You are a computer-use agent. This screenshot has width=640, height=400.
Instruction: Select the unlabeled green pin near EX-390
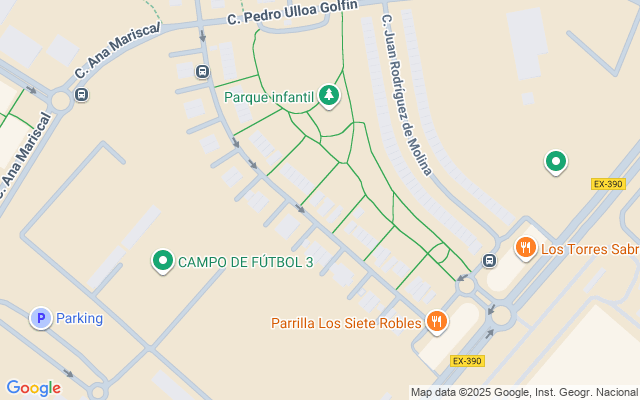[x=555, y=160]
